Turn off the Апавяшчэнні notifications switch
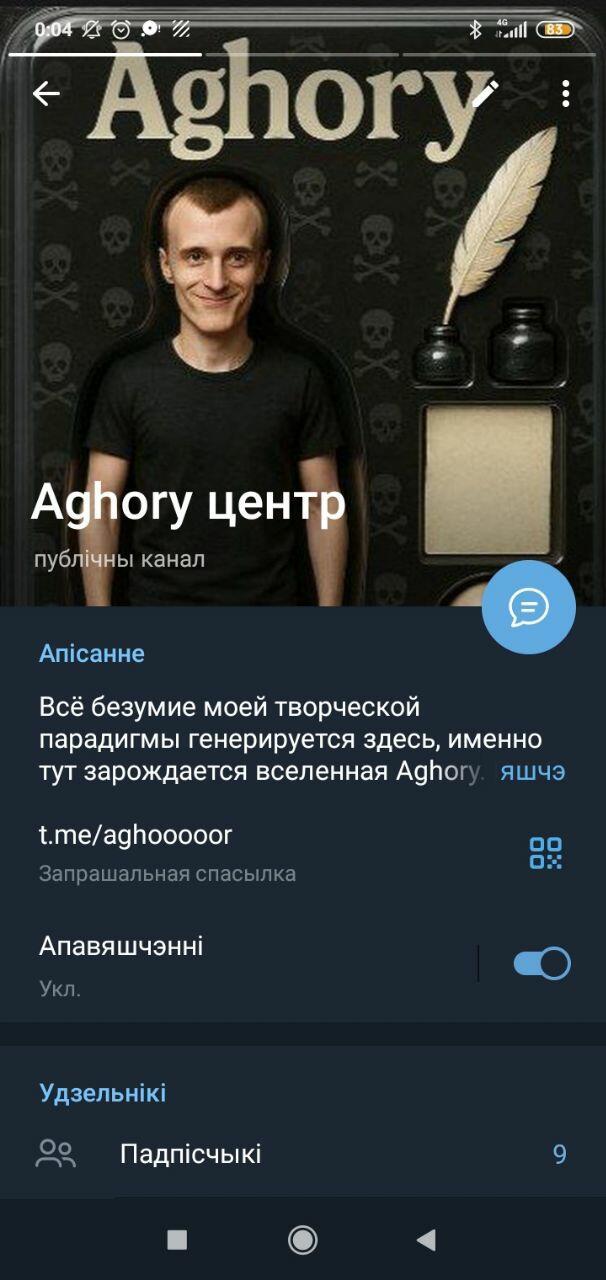The image size is (606, 1280). (541, 963)
